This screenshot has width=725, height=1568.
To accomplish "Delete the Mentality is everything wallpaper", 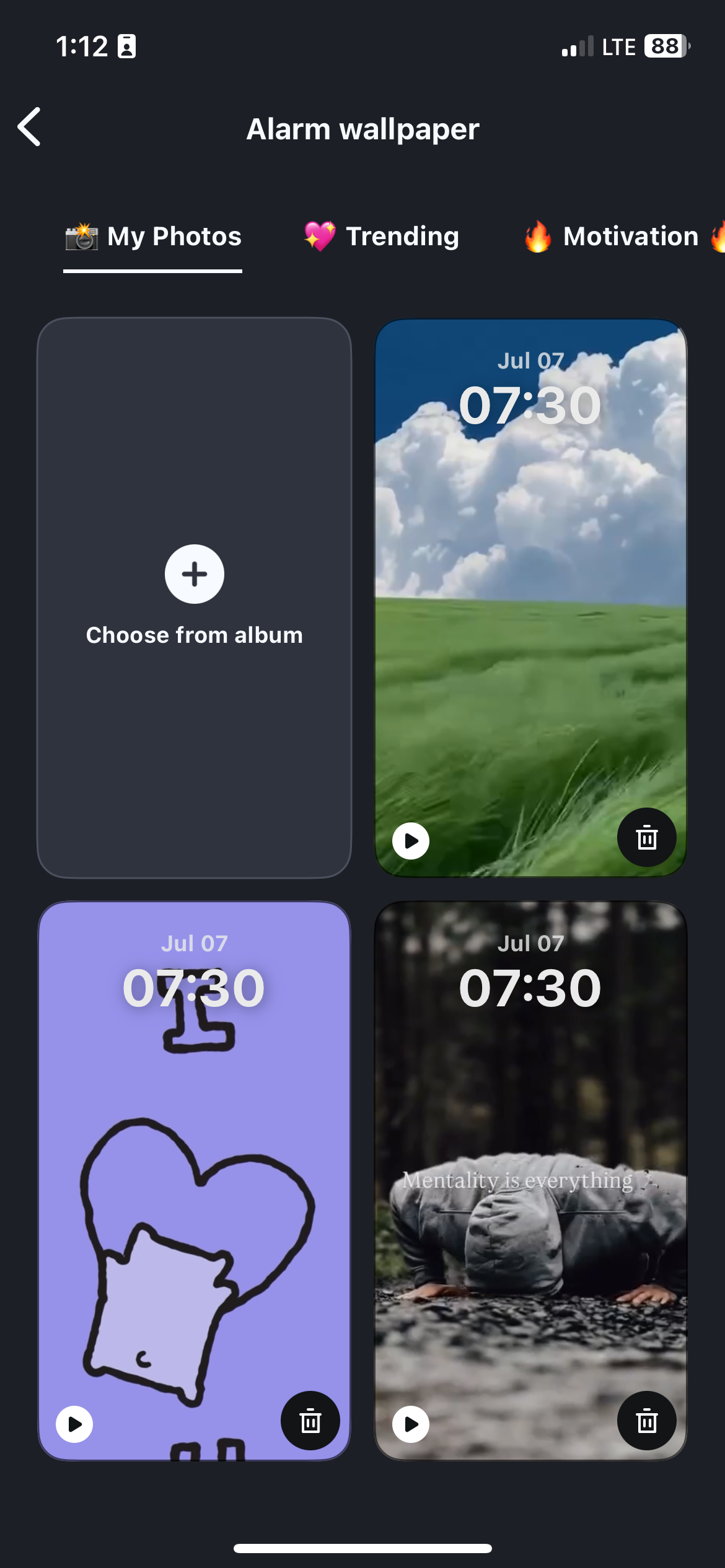I will pos(646,1421).
